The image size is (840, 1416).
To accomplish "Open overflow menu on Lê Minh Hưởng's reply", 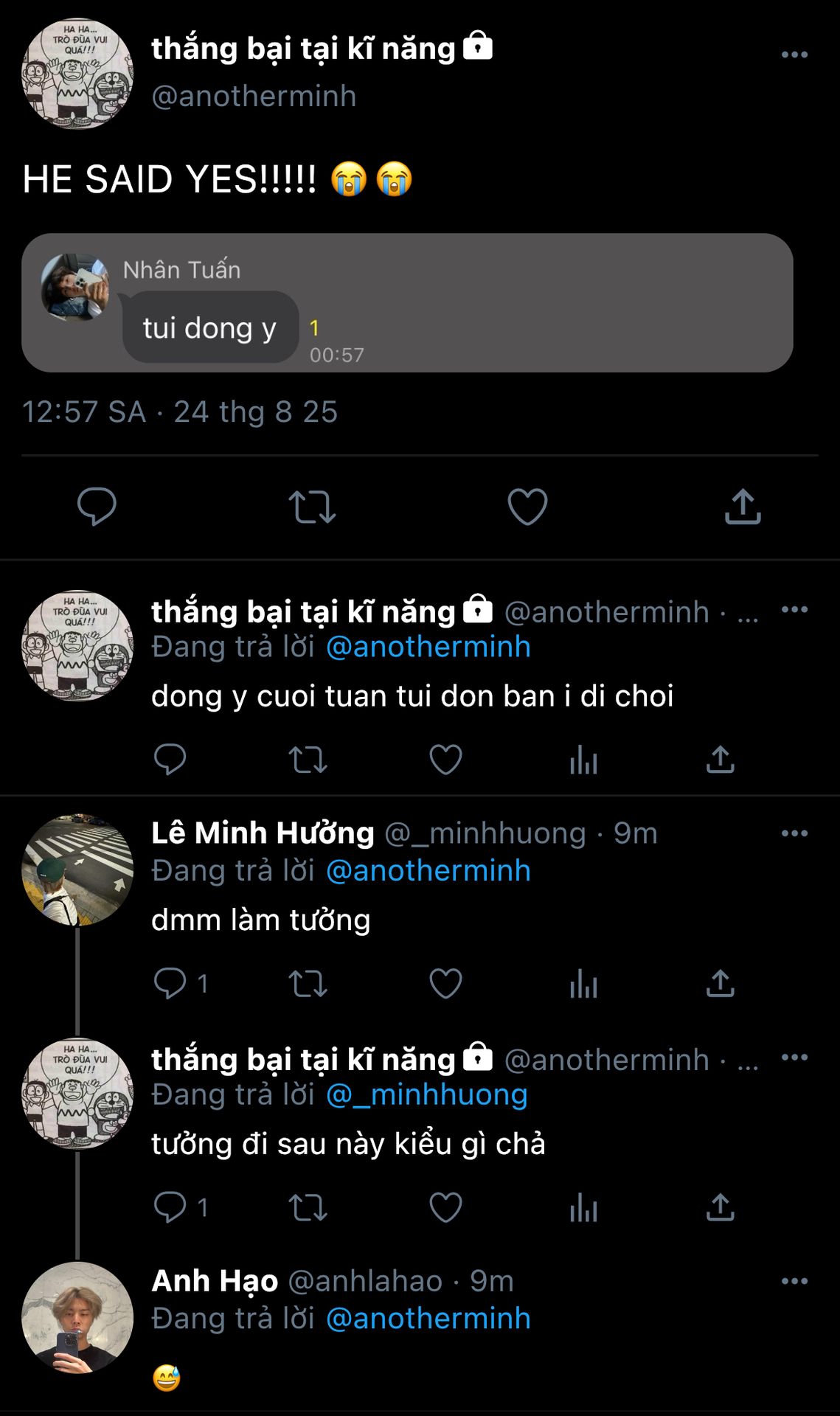I will [794, 833].
